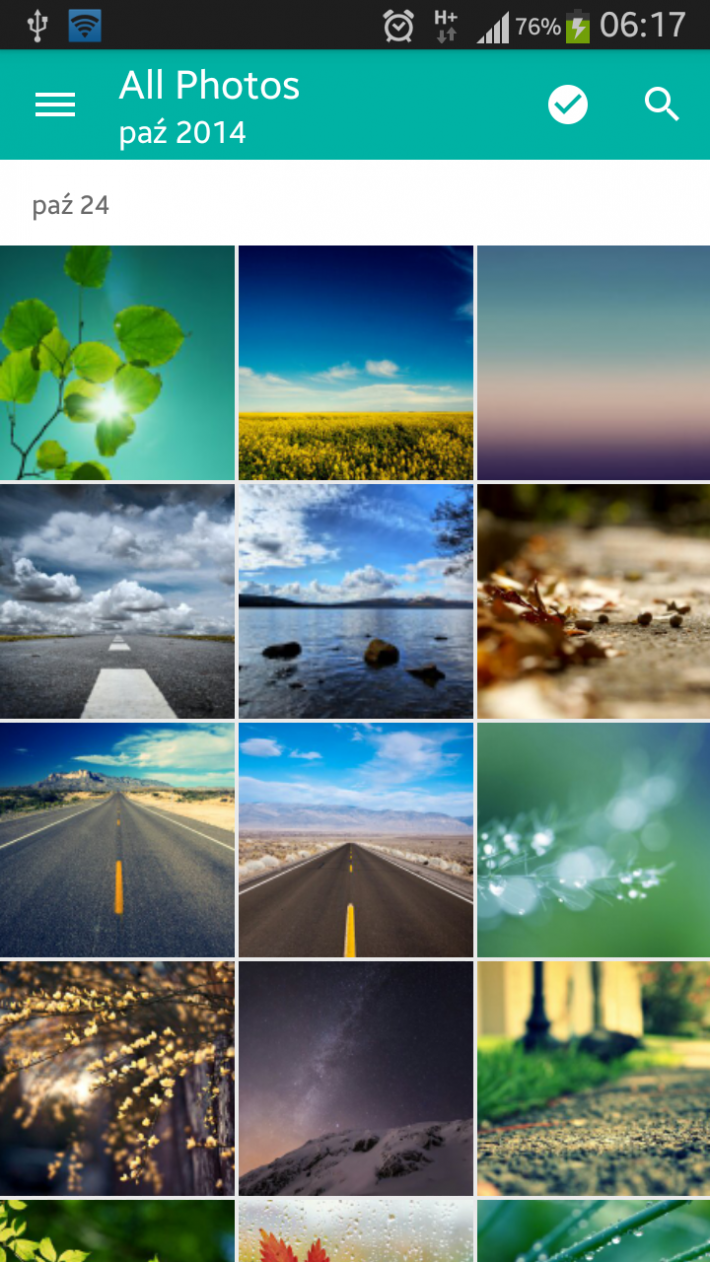Image resolution: width=710 pixels, height=1262 pixels.
Task: Open the red leaf on rainy glass photo
Action: point(355,1232)
